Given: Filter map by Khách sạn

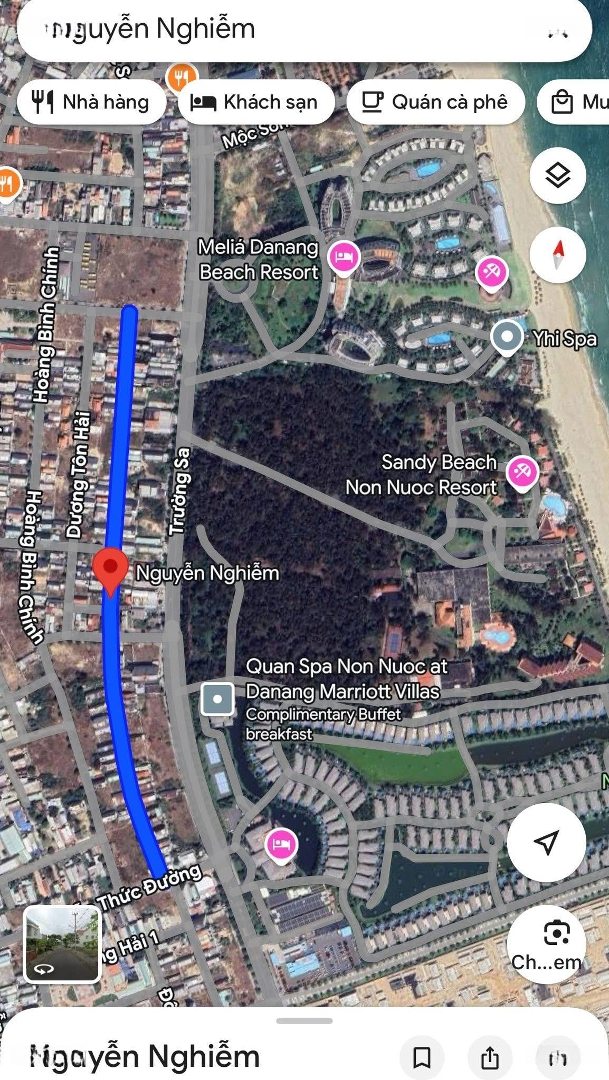Looking at the screenshot, I should pos(255,101).
